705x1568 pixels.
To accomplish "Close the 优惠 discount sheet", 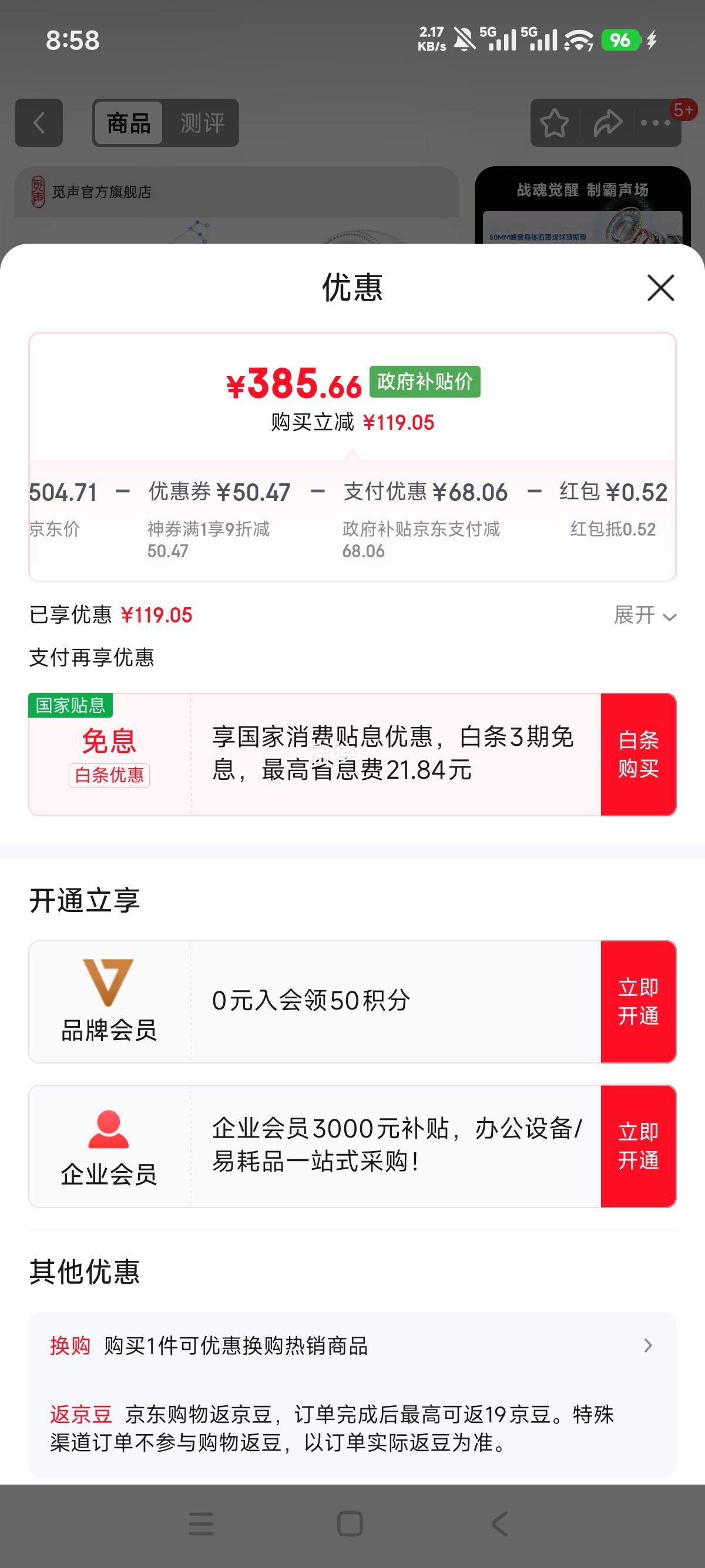I will click(x=660, y=288).
